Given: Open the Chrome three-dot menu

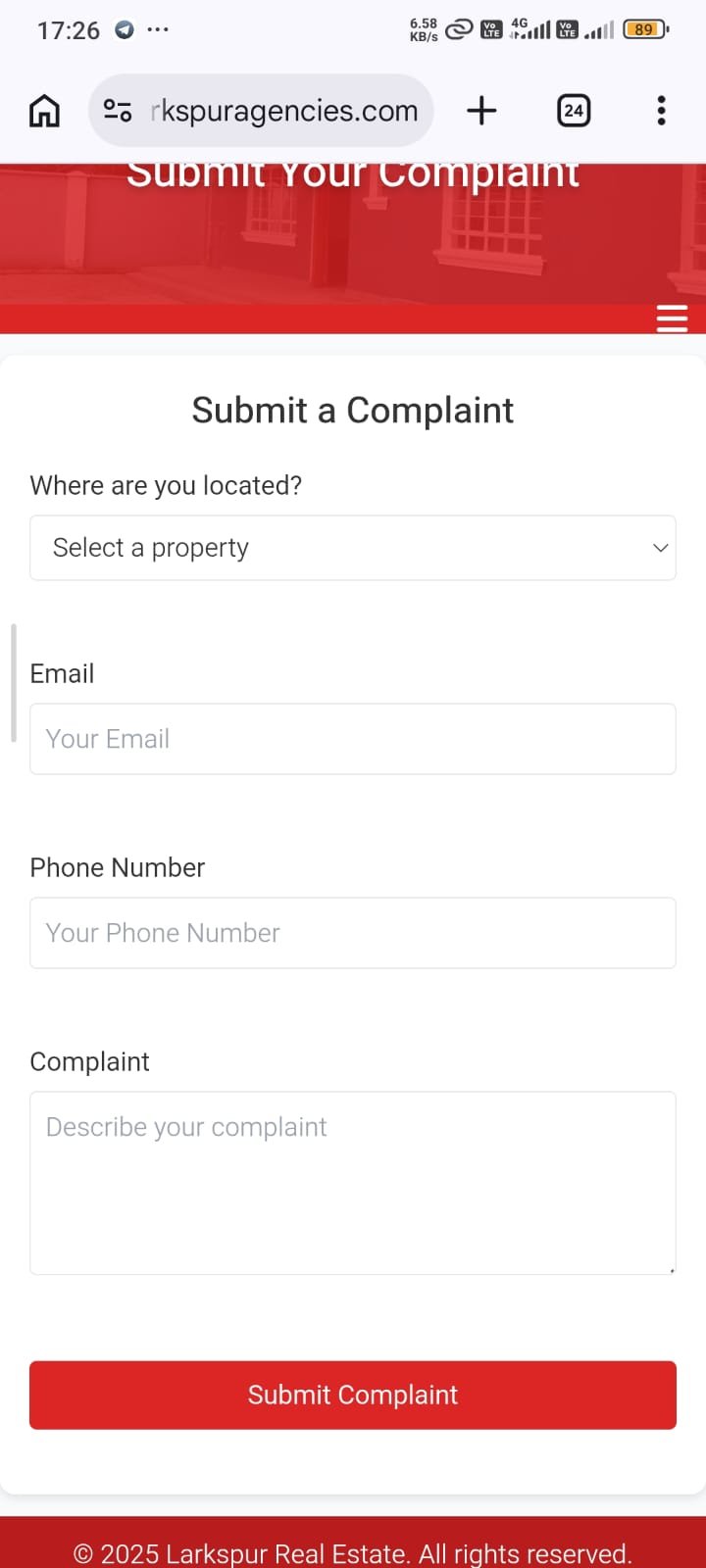Looking at the screenshot, I should tap(662, 111).
